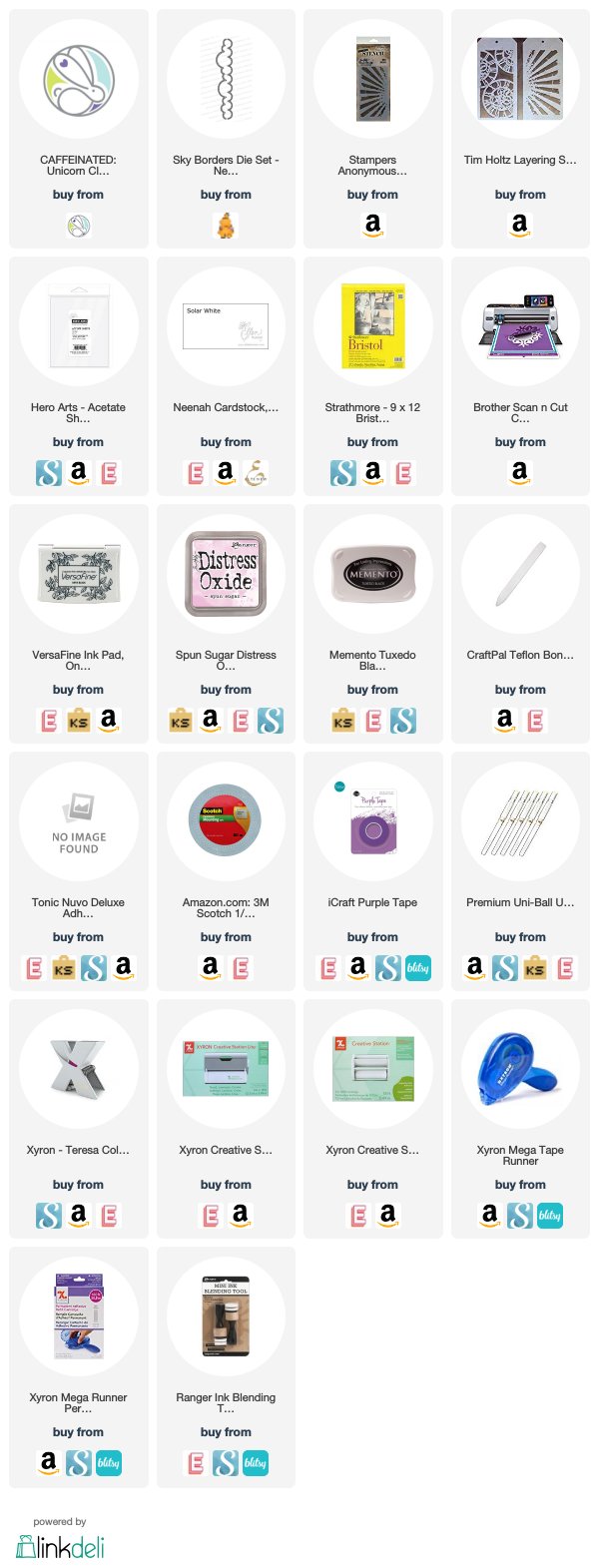Buy Ranger Ink Blending Tool from Scrapbook.com
This screenshot has width=599, height=1568.
pyautogui.click(x=226, y=1462)
